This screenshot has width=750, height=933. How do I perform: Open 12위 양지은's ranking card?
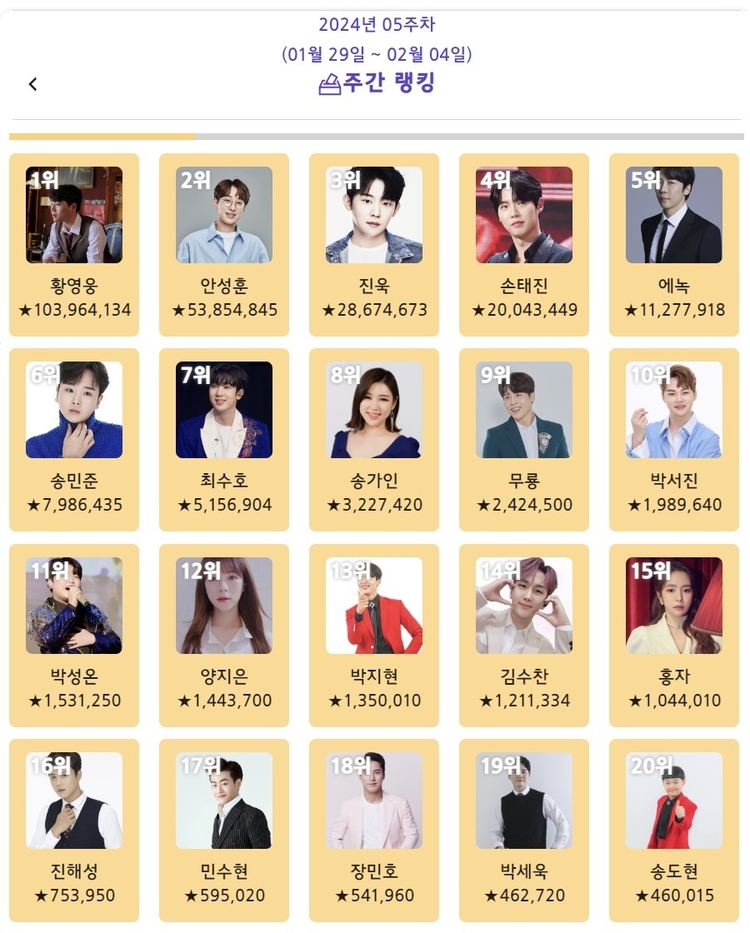click(x=224, y=634)
